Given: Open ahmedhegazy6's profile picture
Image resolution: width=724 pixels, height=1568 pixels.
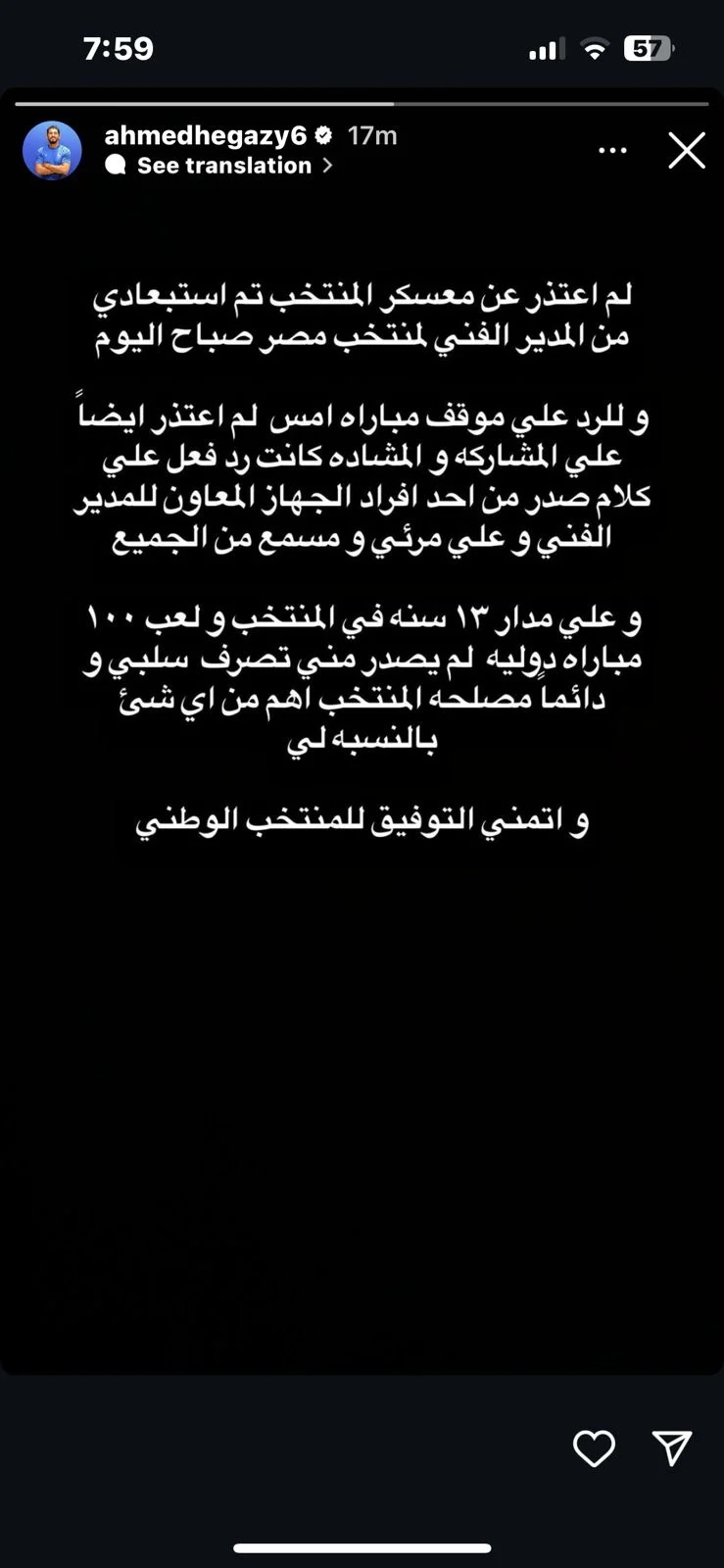Looking at the screenshot, I should (52, 151).
